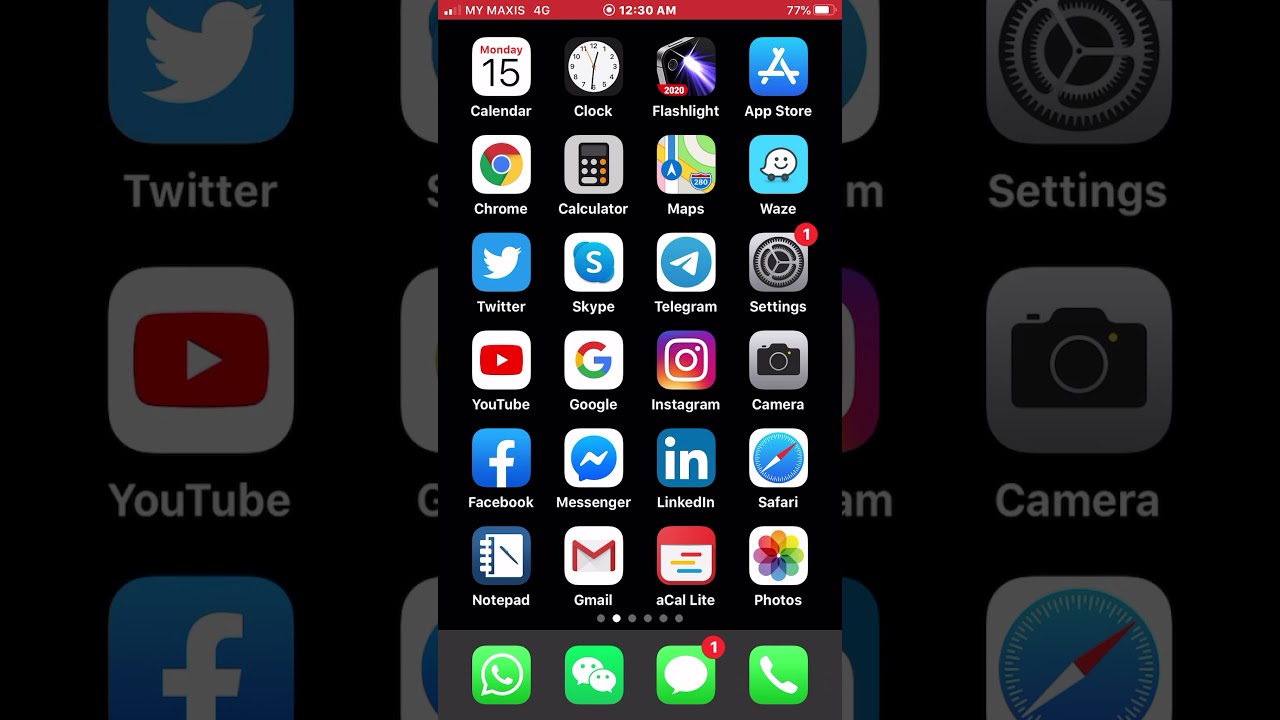Open the Phone app in the dock
Viewport: 1280px width, 720px height.
point(778,675)
